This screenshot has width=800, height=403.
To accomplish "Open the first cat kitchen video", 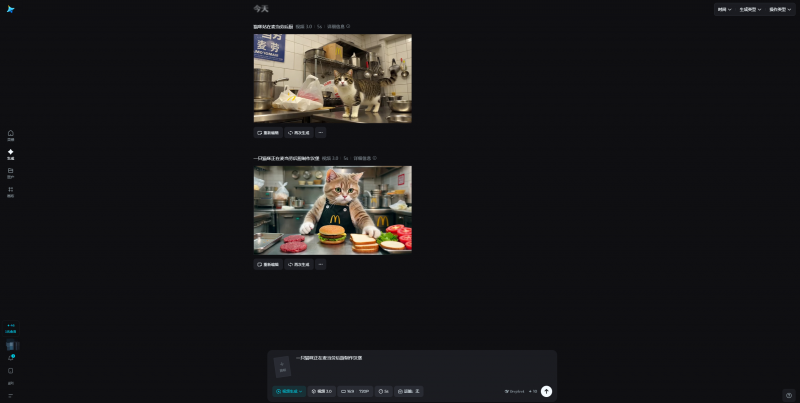I will point(332,78).
